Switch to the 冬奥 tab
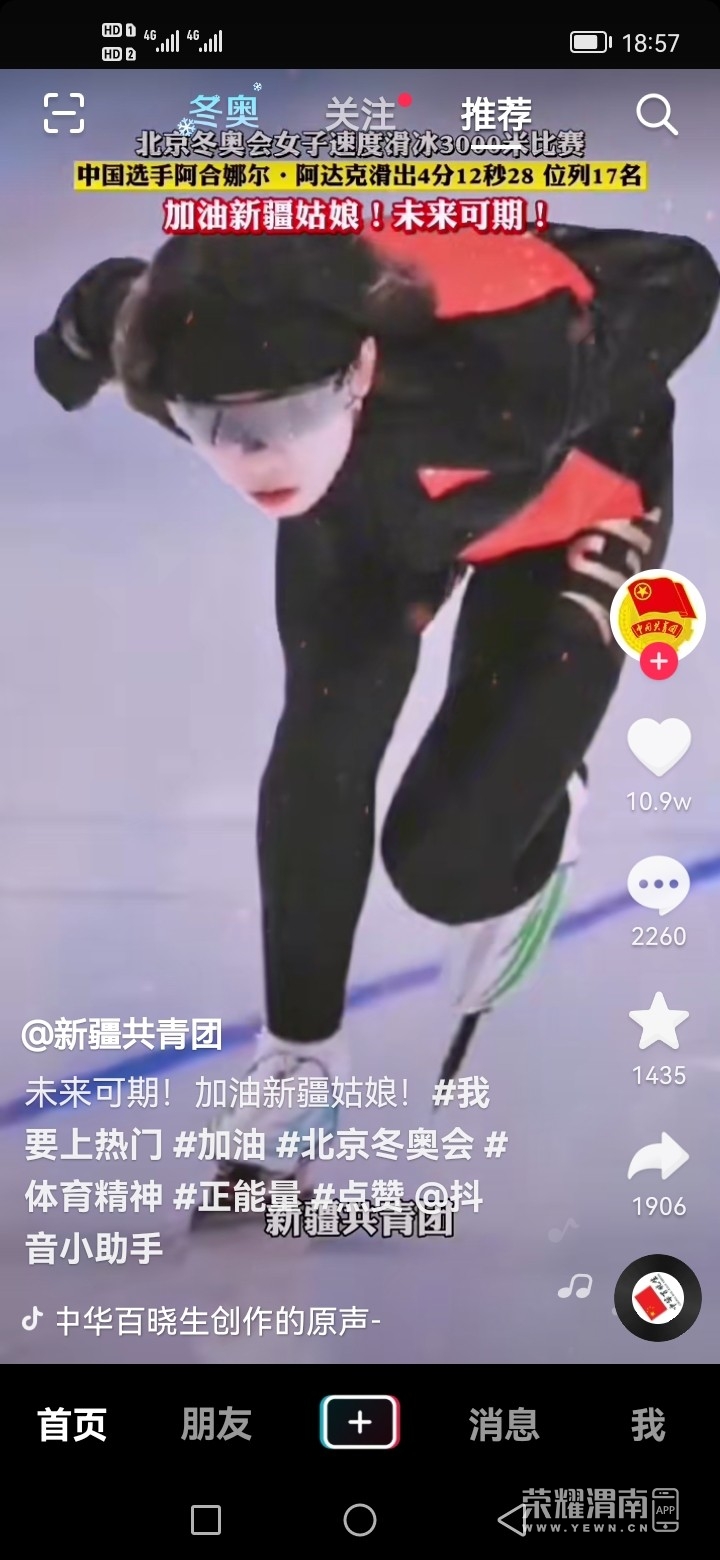The width and height of the screenshot is (720, 1560). 224,111
